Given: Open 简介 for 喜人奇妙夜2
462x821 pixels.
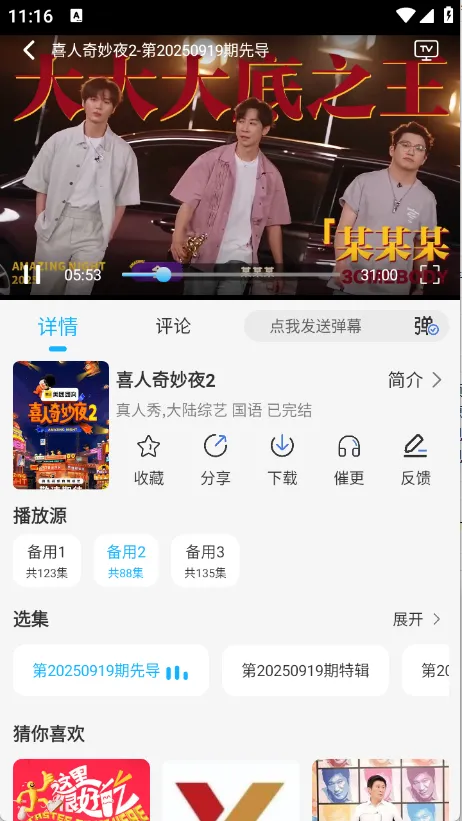Looking at the screenshot, I should (415, 380).
